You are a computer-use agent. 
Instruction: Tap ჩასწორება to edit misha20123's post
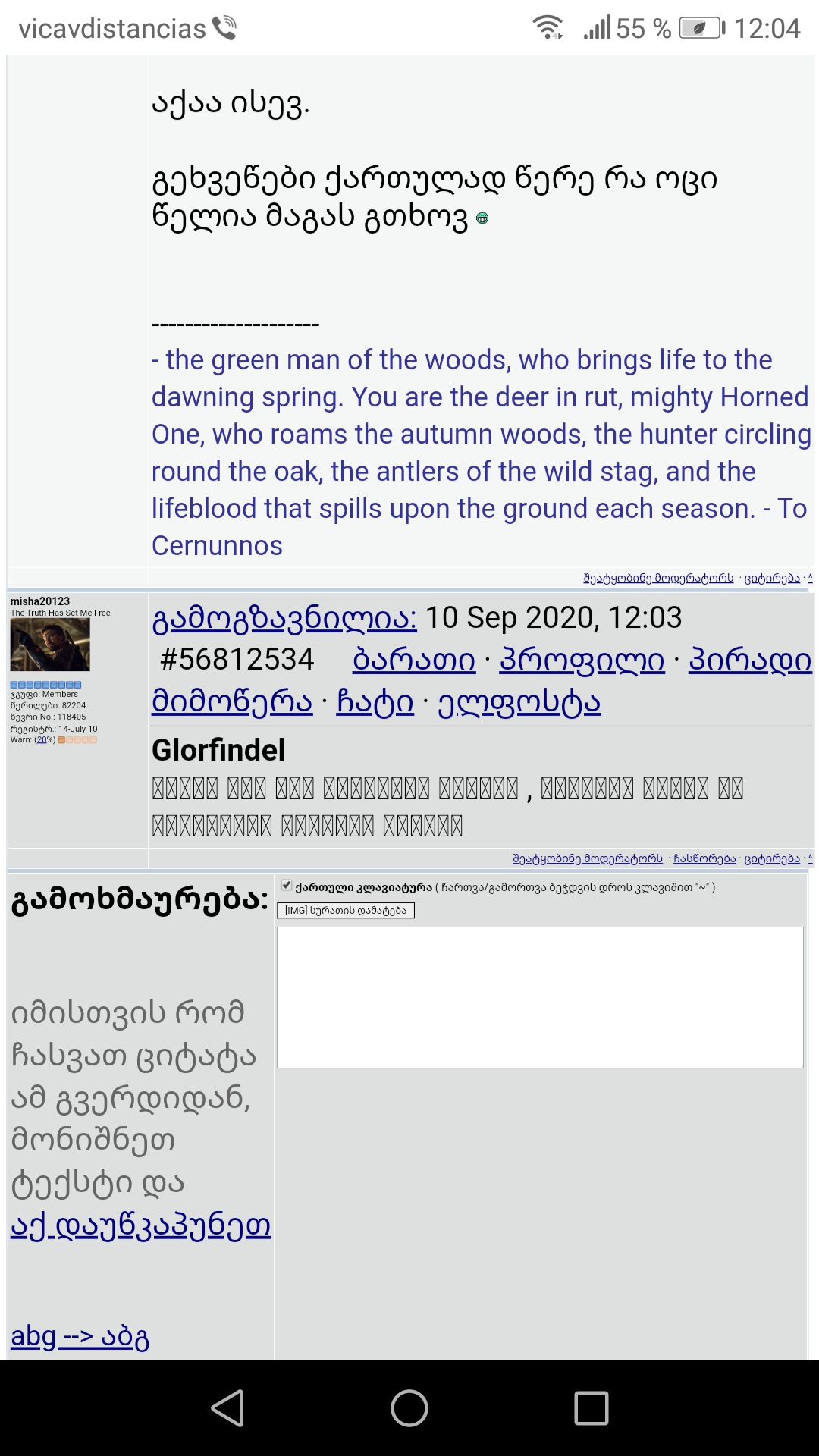tap(704, 858)
